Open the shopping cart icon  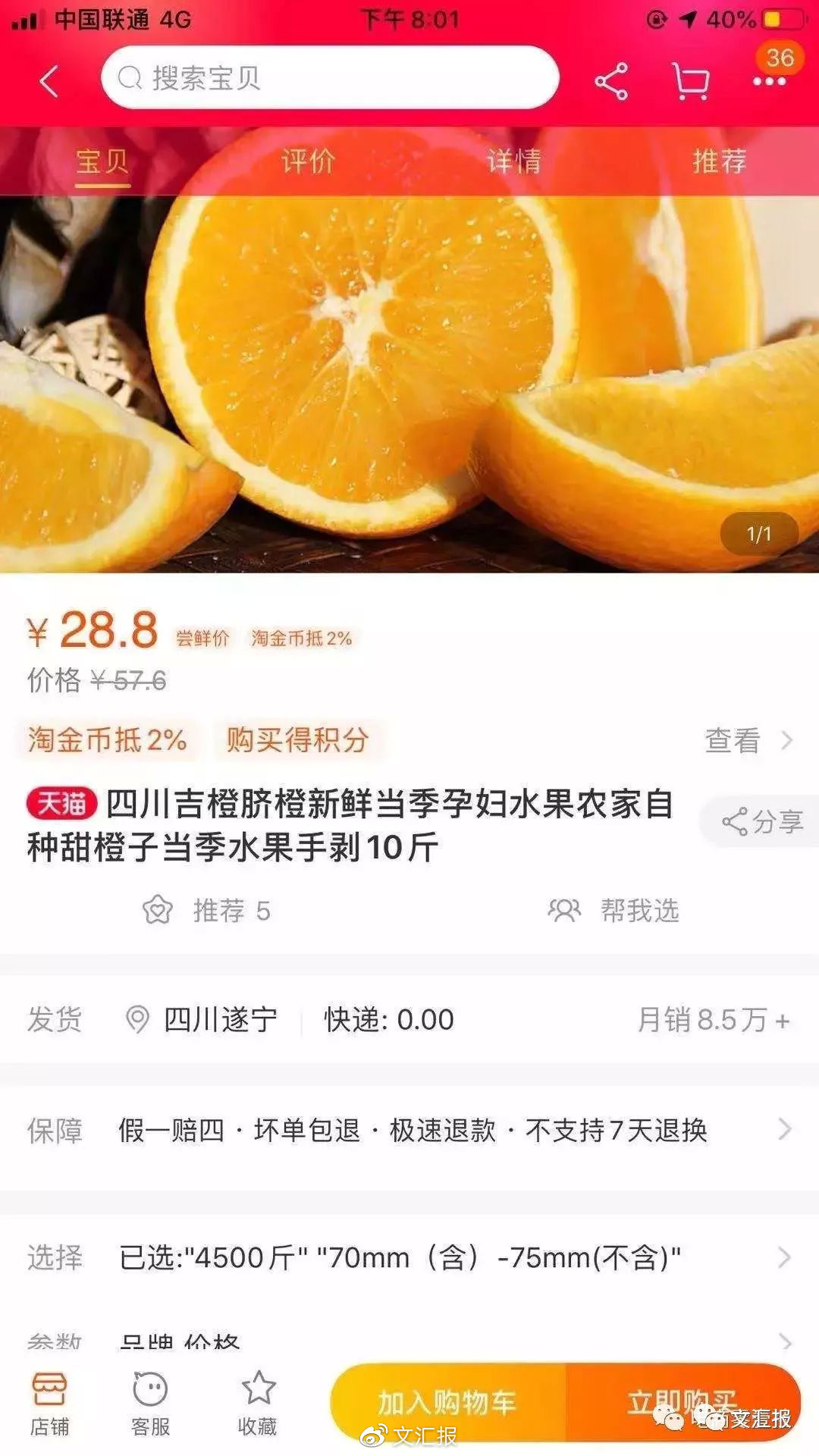click(691, 80)
